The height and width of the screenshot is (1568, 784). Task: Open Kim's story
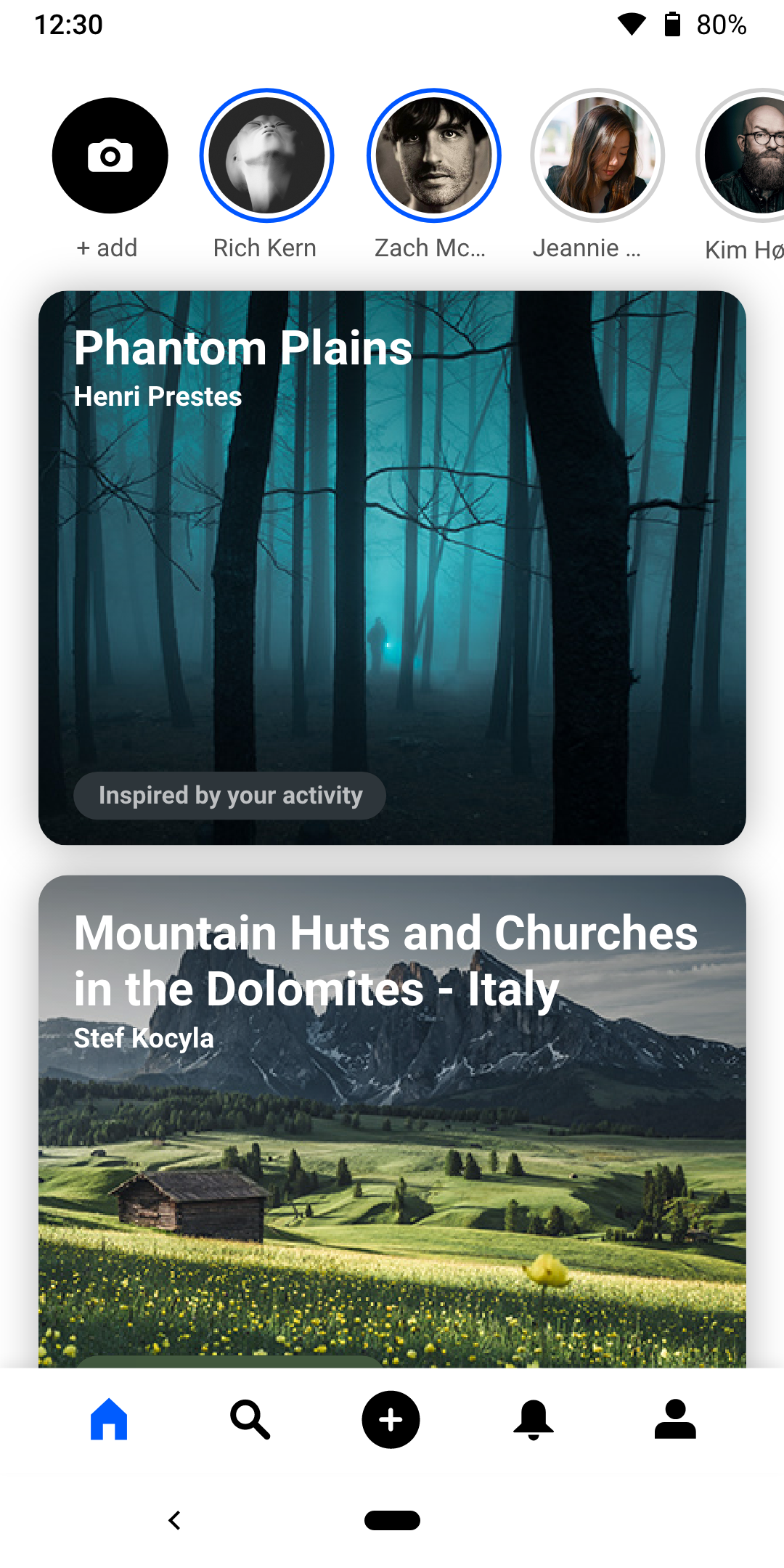click(x=742, y=155)
